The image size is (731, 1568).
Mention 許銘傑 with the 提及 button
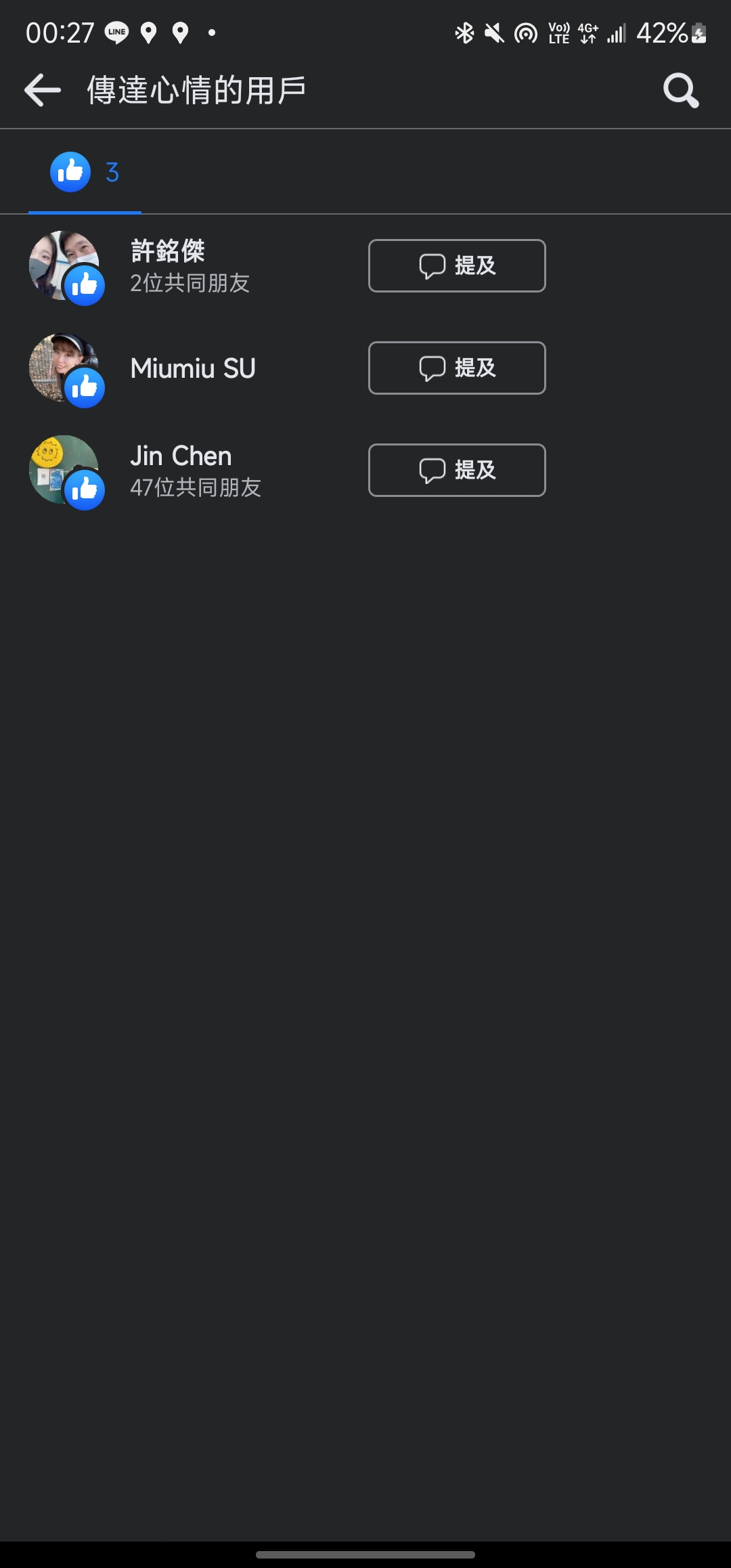point(457,265)
